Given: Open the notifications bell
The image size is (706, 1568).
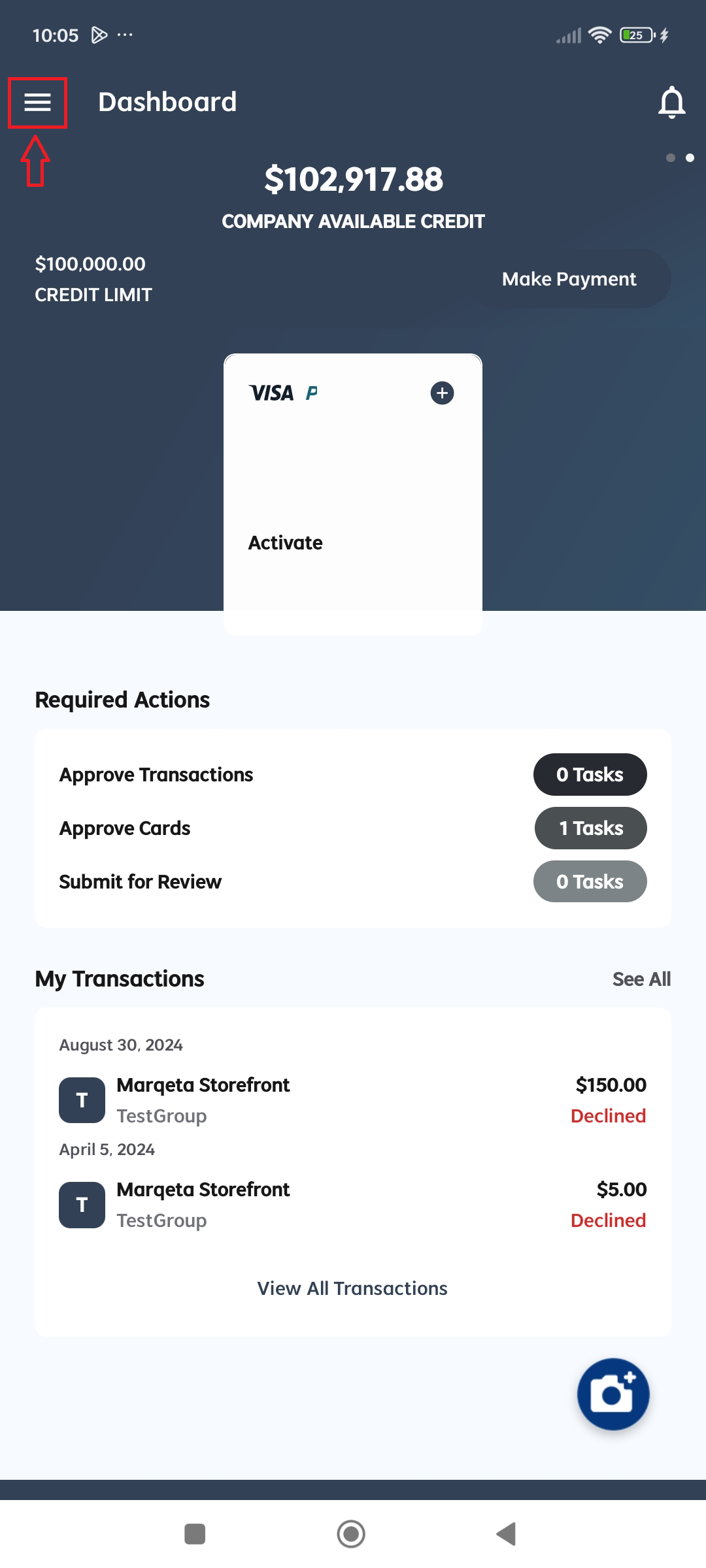Looking at the screenshot, I should [x=671, y=103].
